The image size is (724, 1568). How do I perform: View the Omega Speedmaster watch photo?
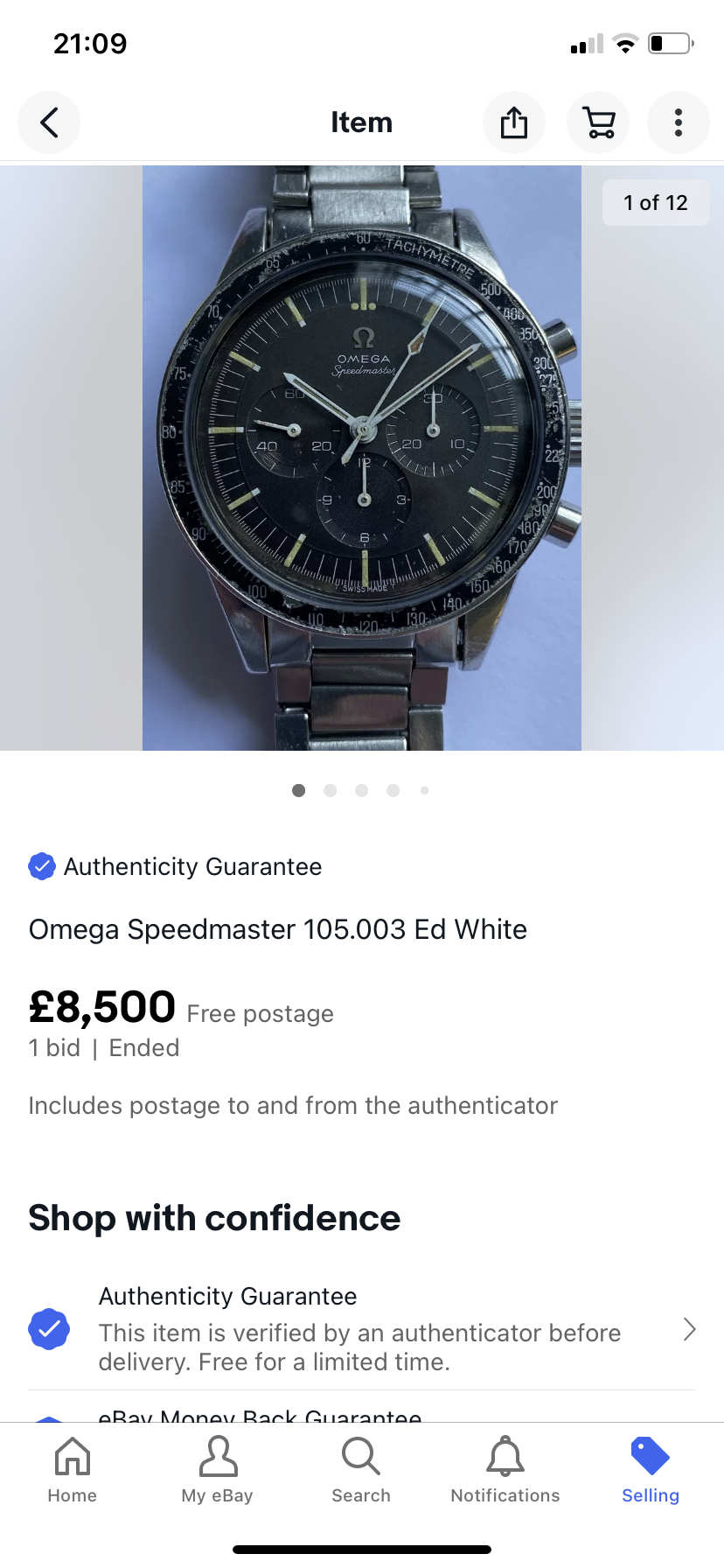tap(362, 458)
